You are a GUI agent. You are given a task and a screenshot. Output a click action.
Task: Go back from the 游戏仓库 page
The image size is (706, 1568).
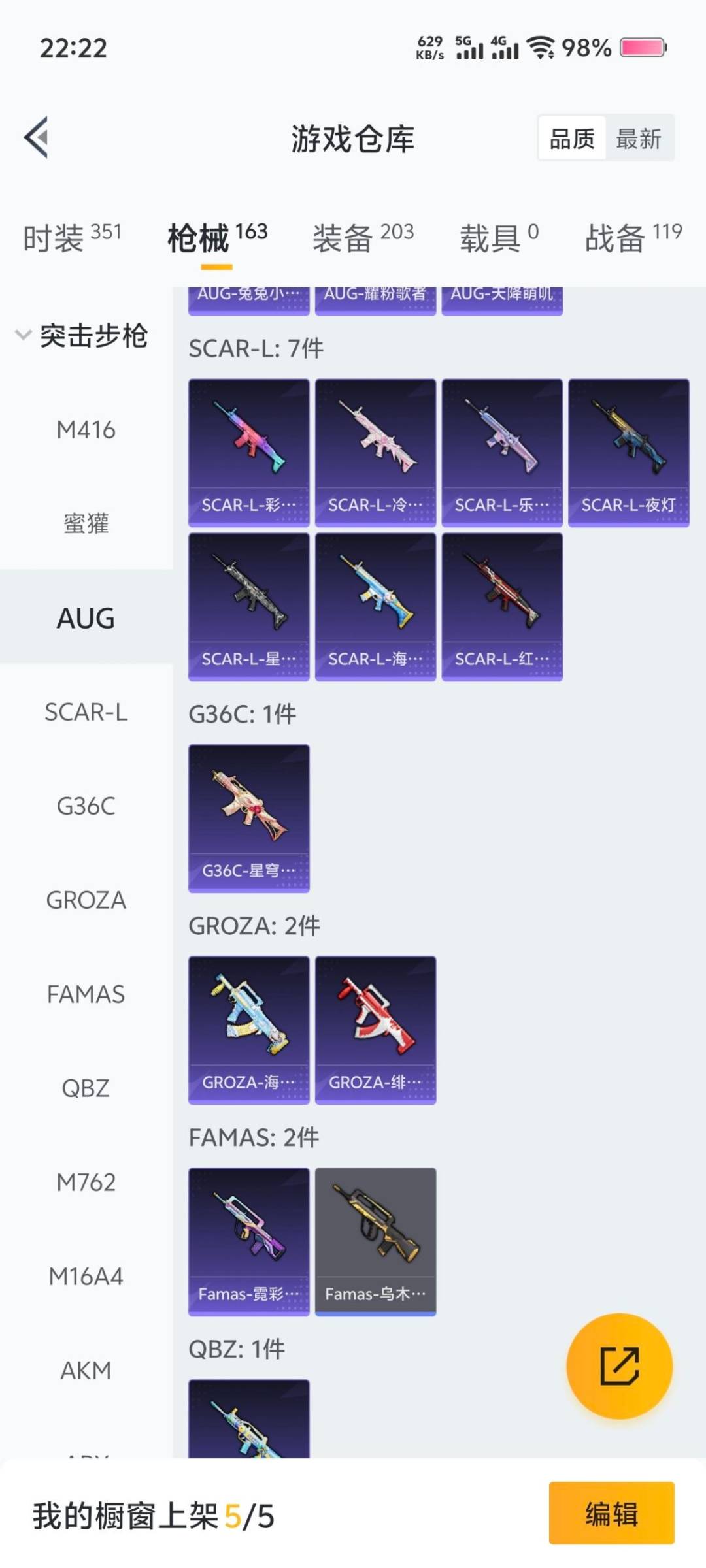pos(37,137)
